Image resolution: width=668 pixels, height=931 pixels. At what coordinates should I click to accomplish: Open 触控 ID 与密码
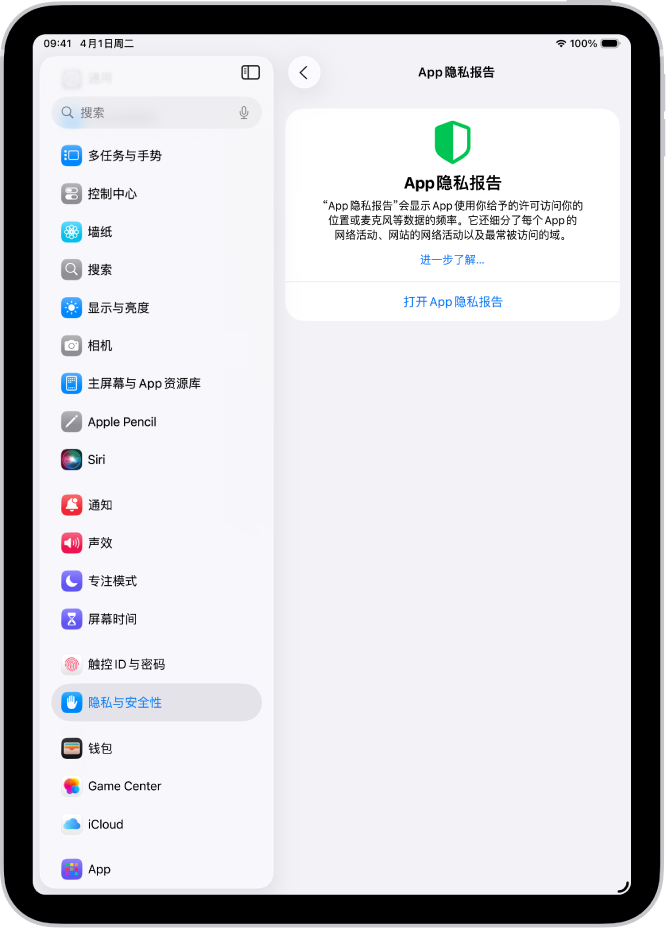coord(126,664)
